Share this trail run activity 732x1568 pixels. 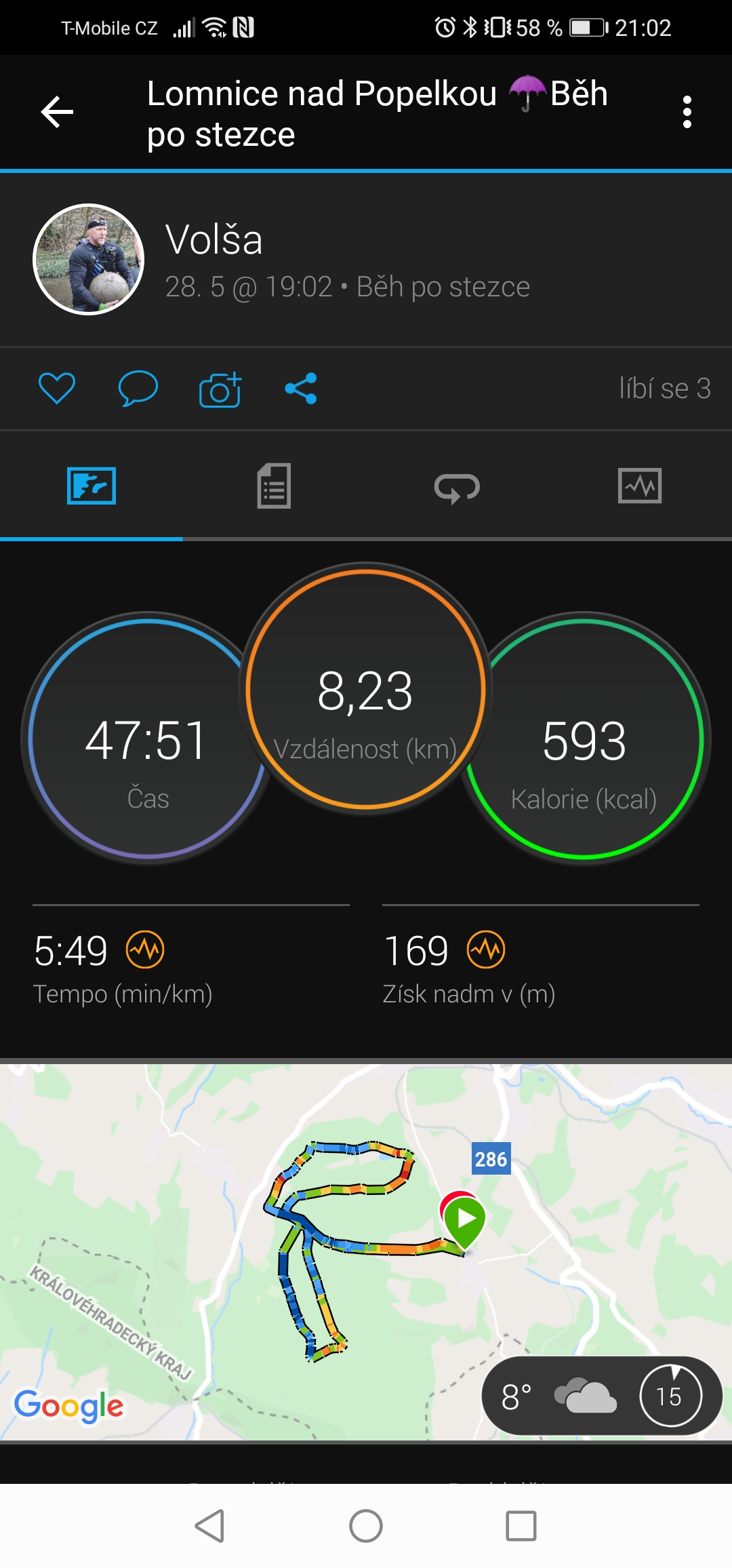[x=301, y=389]
